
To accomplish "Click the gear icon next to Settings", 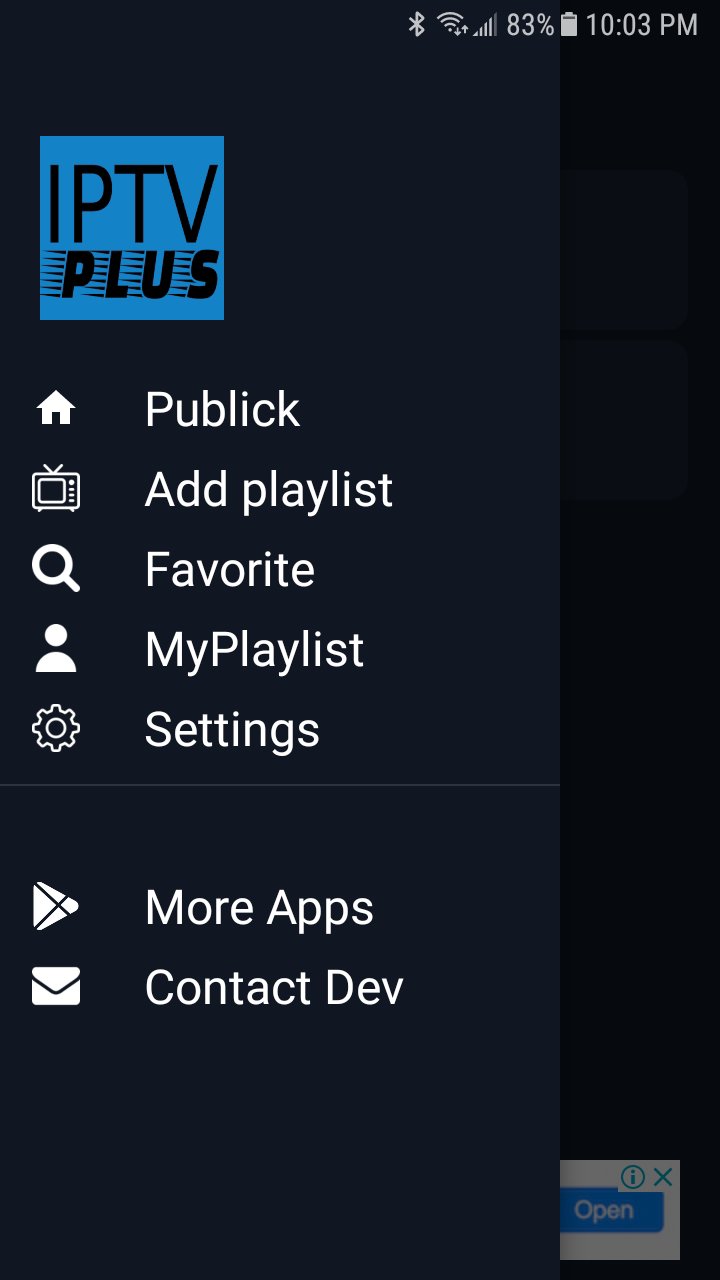I will pyautogui.click(x=55, y=729).
